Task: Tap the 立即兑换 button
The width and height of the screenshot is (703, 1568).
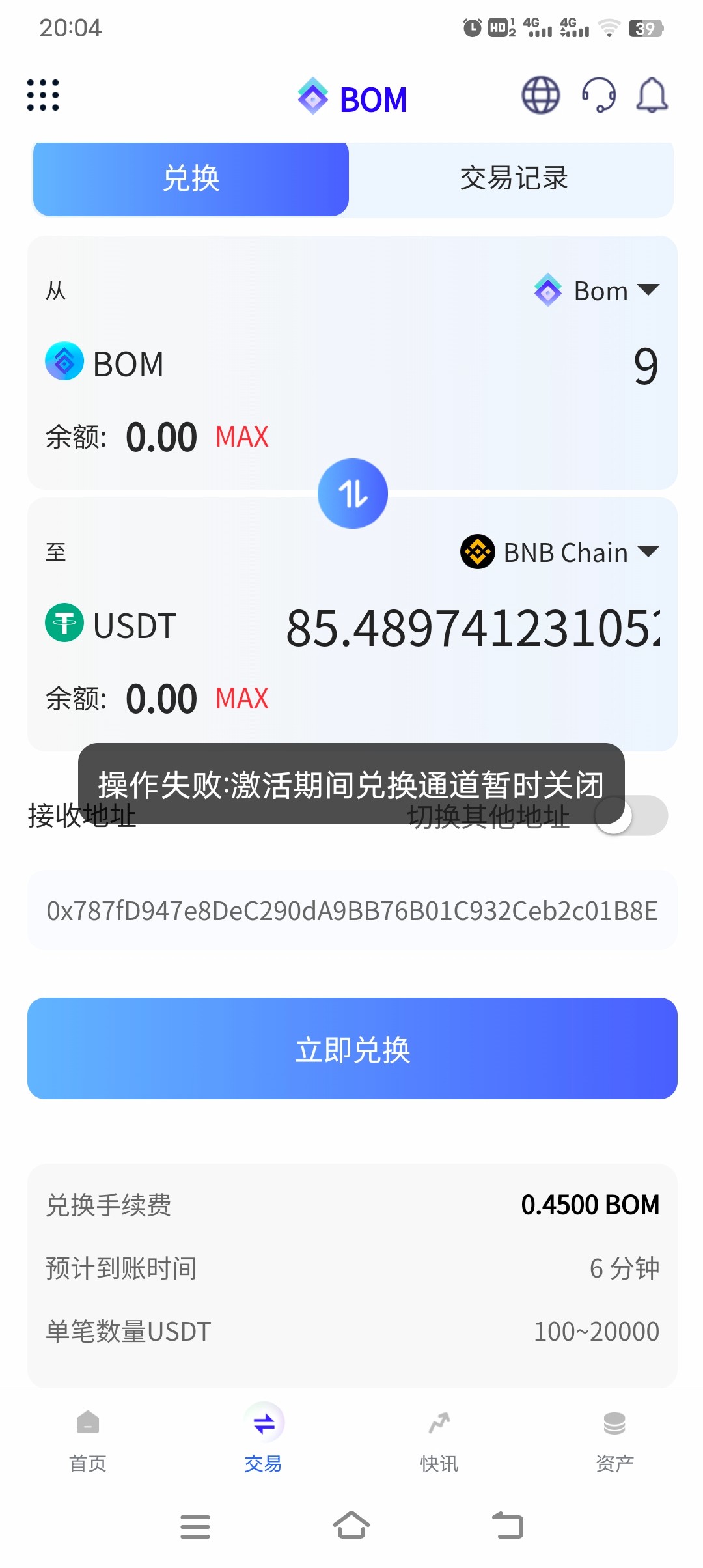Action: pos(352,1048)
